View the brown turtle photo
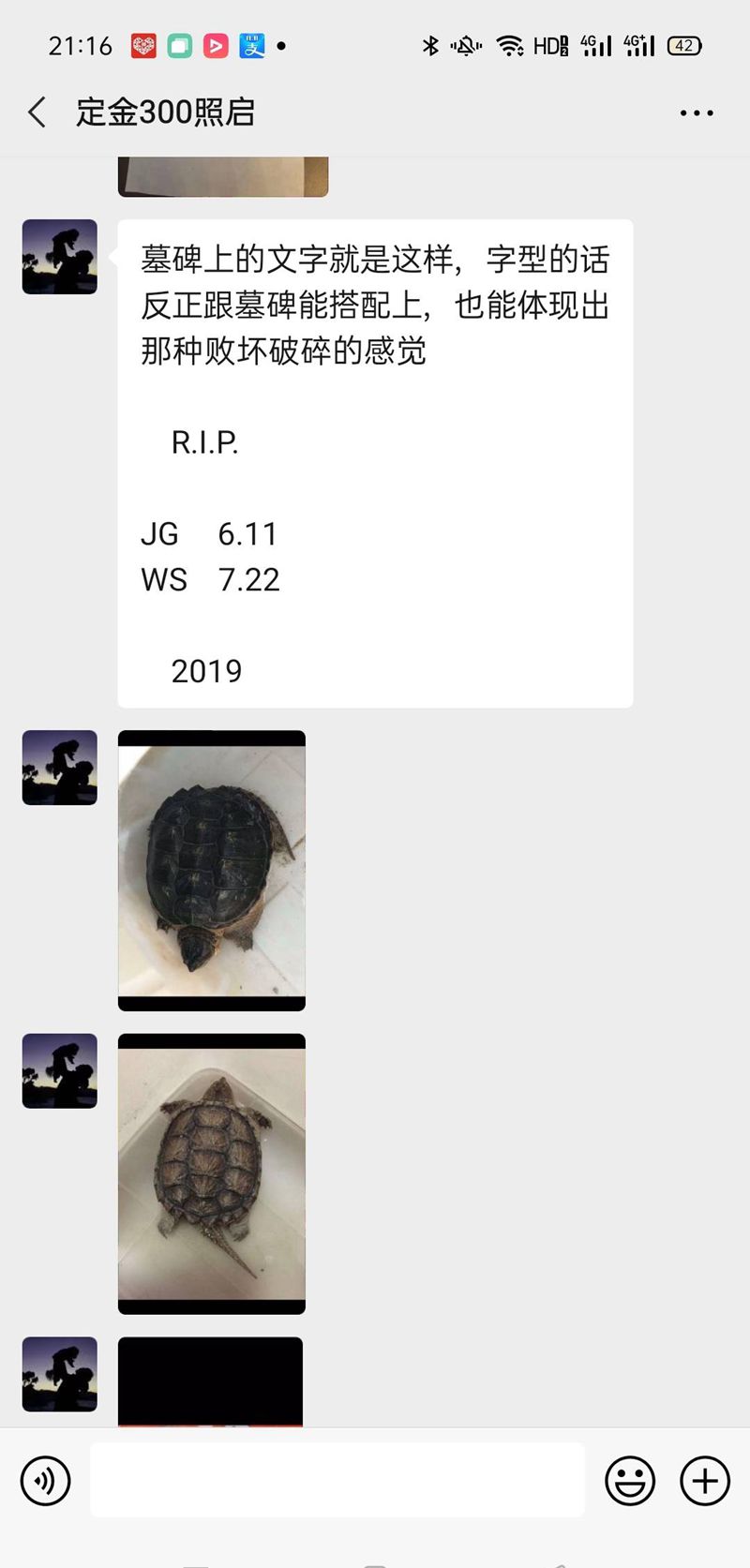 [x=212, y=1173]
